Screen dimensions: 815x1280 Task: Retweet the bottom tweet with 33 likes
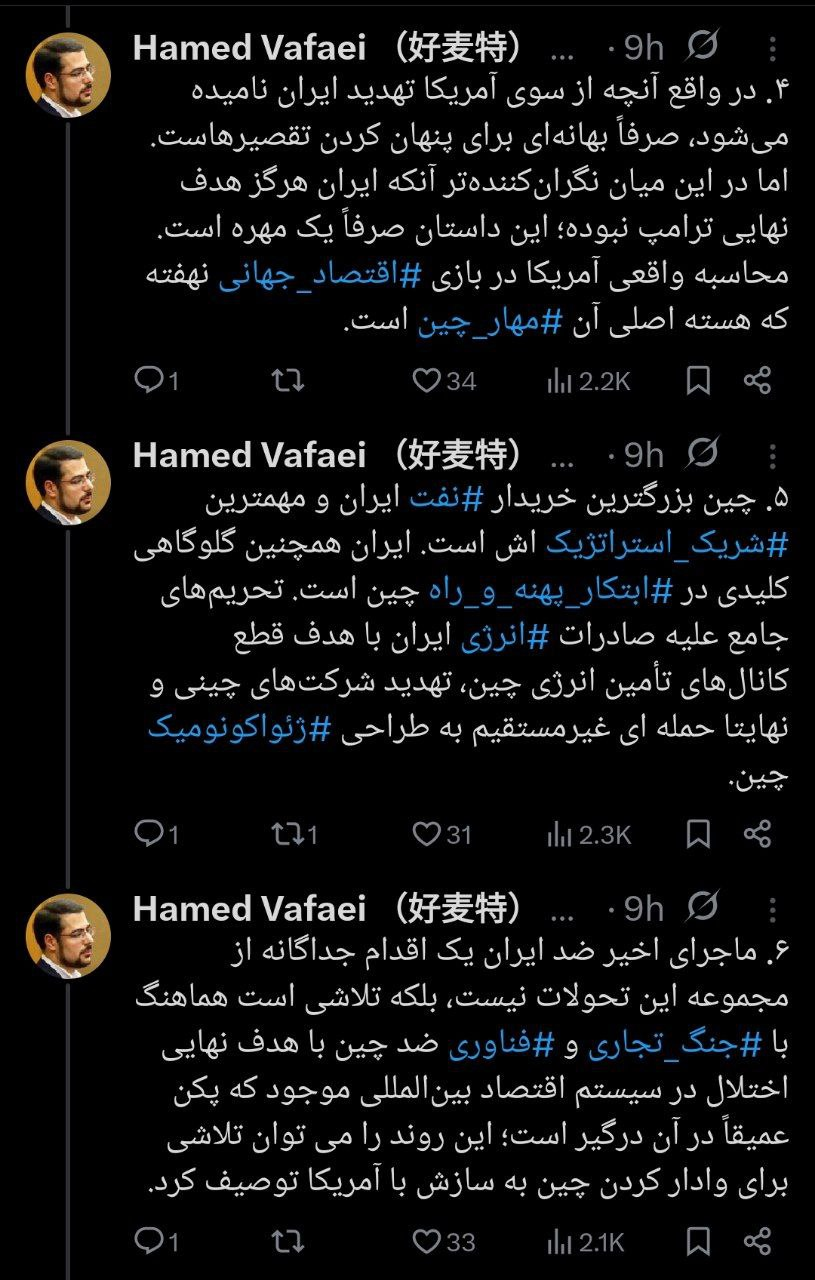point(288,1243)
